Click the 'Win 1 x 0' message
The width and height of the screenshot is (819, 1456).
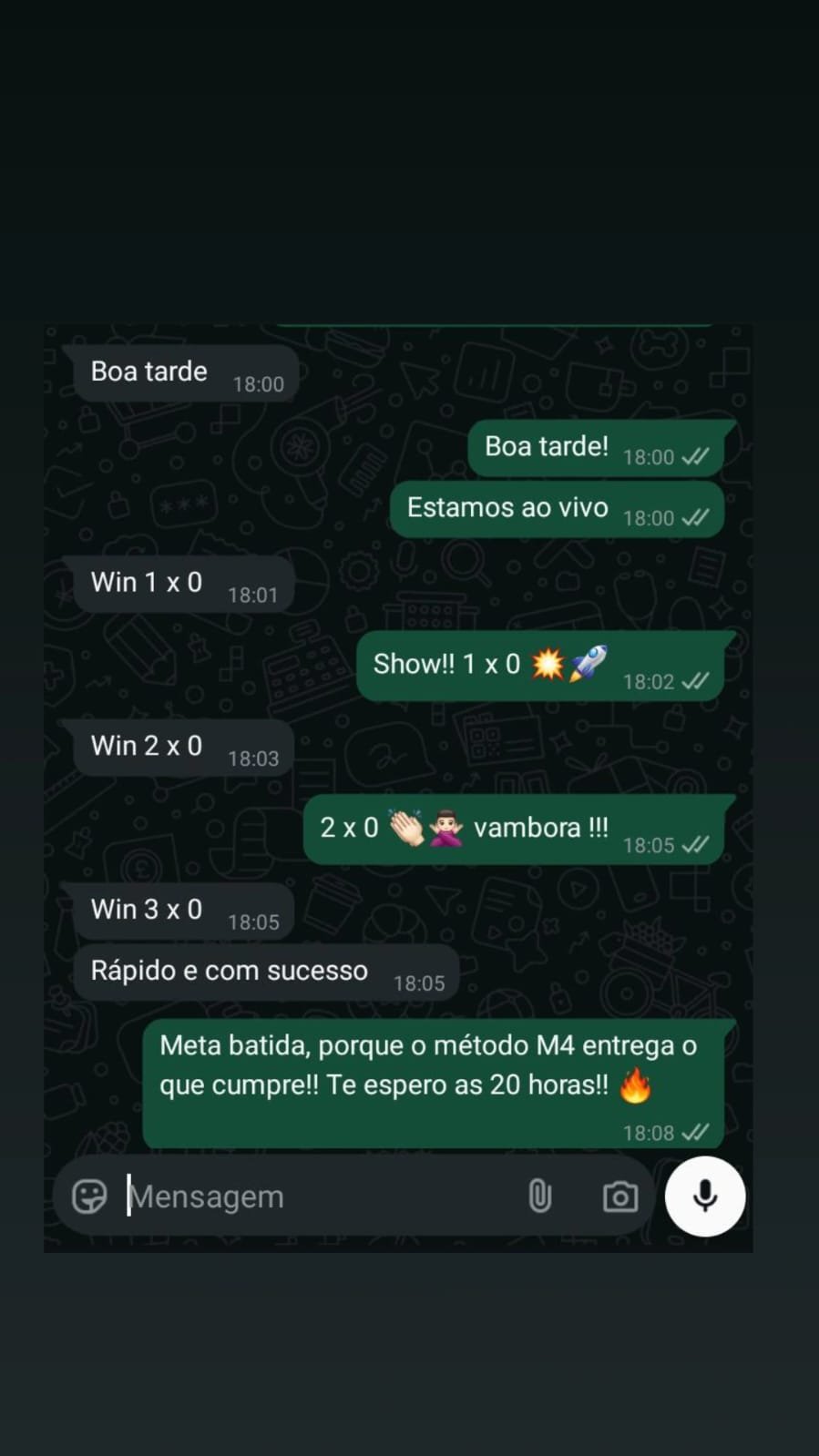coord(147,583)
